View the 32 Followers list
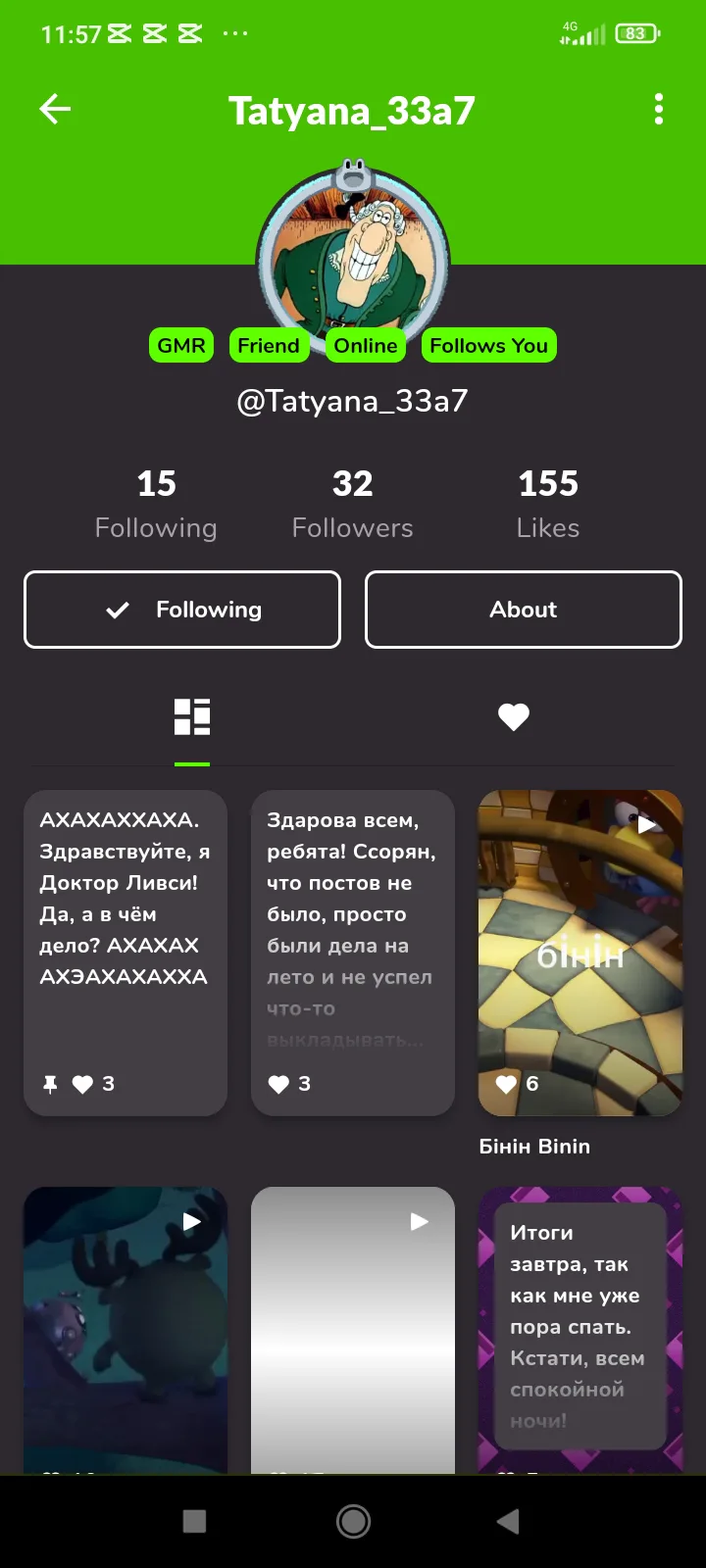Viewport: 706px width, 1568px height. 352,504
